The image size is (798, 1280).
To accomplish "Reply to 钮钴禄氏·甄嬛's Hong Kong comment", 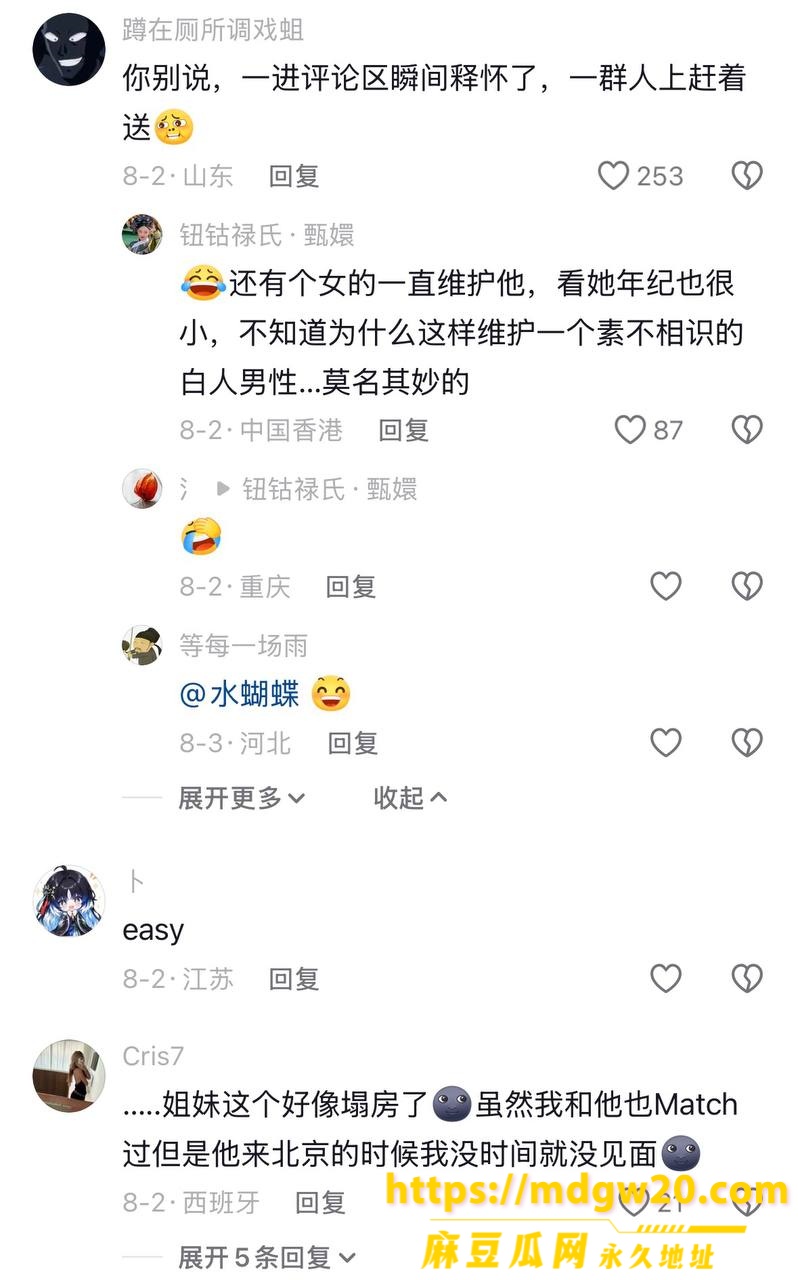I will point(403,430).
